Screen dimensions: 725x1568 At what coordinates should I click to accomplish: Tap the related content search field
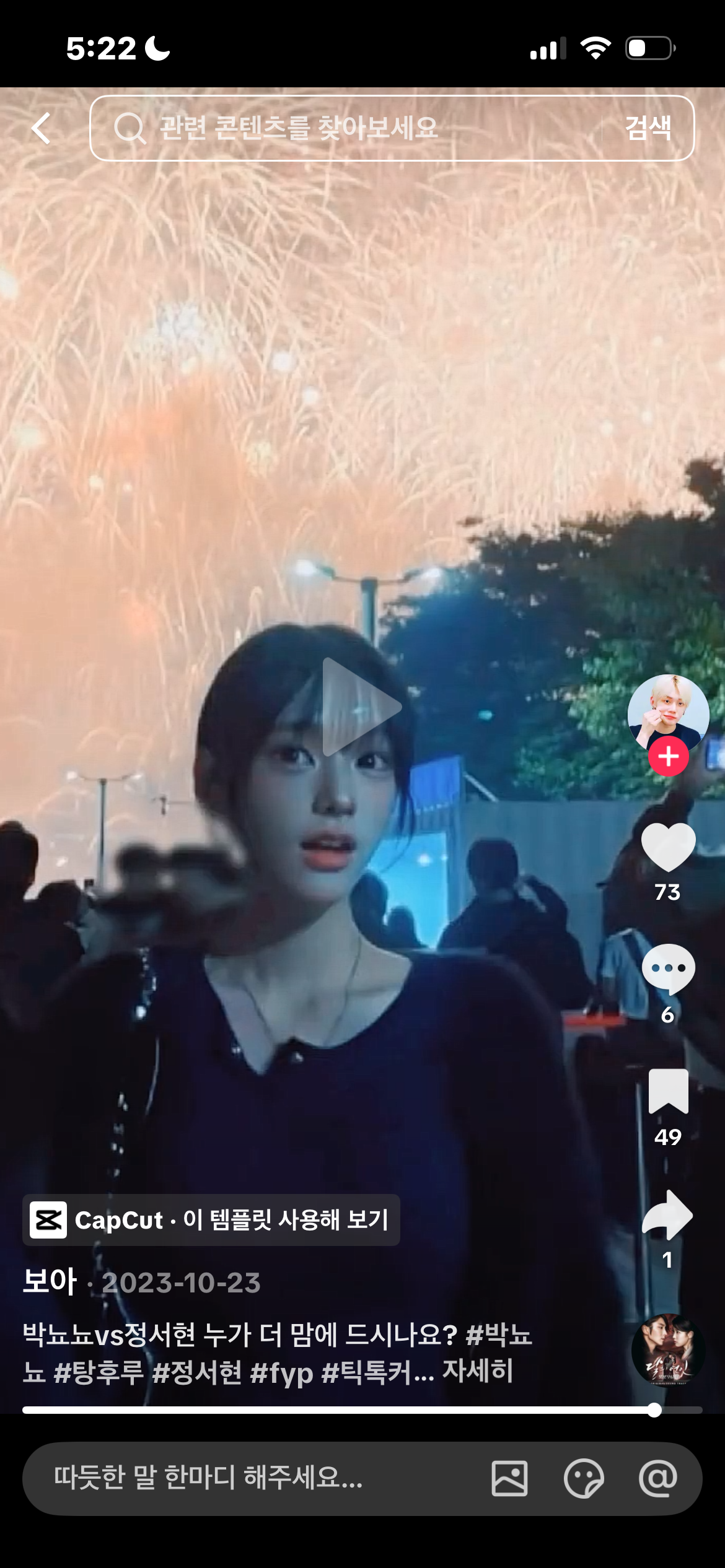[347, 129]
